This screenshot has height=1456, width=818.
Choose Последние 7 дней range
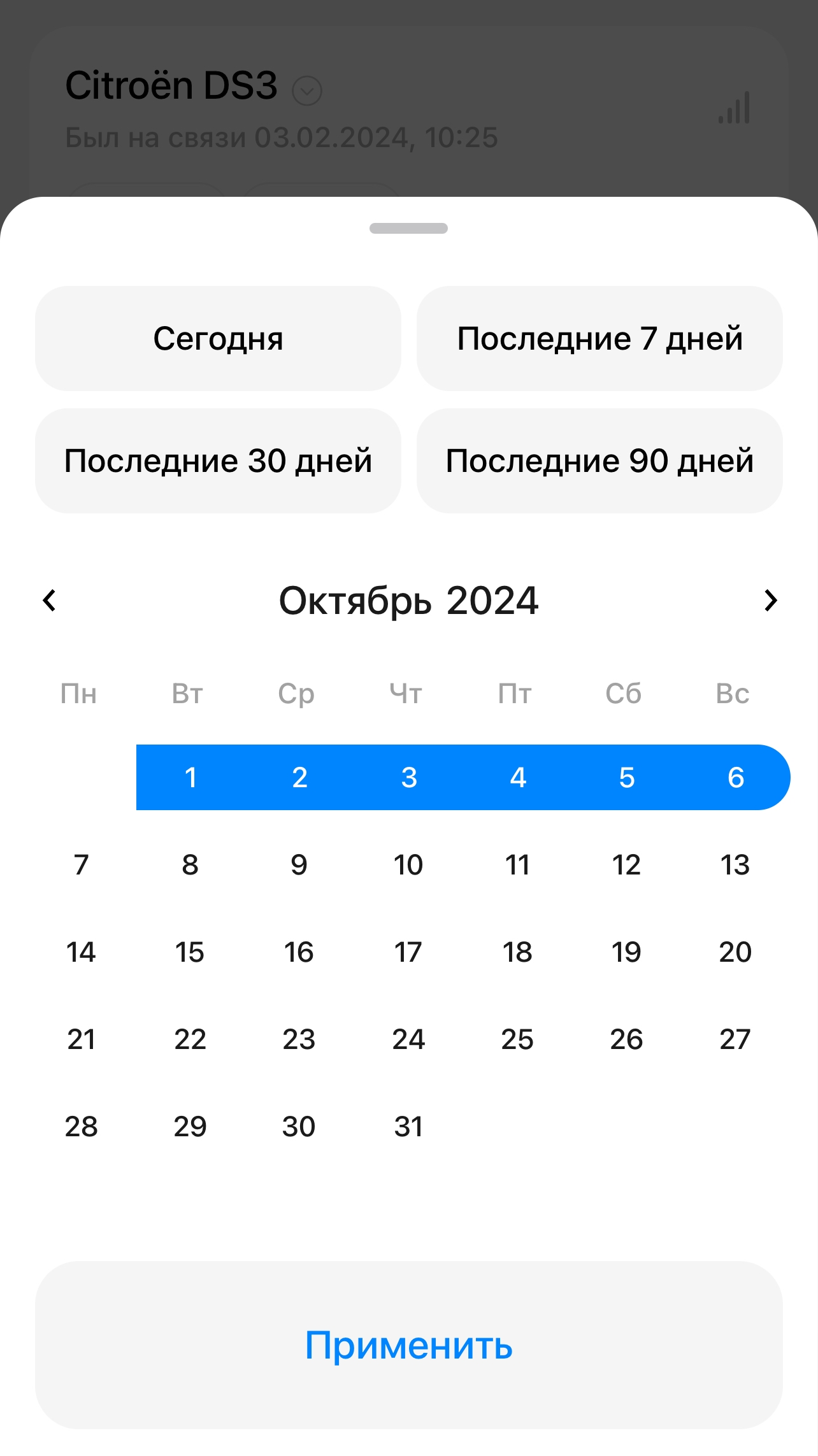click(x=599, y=338)
